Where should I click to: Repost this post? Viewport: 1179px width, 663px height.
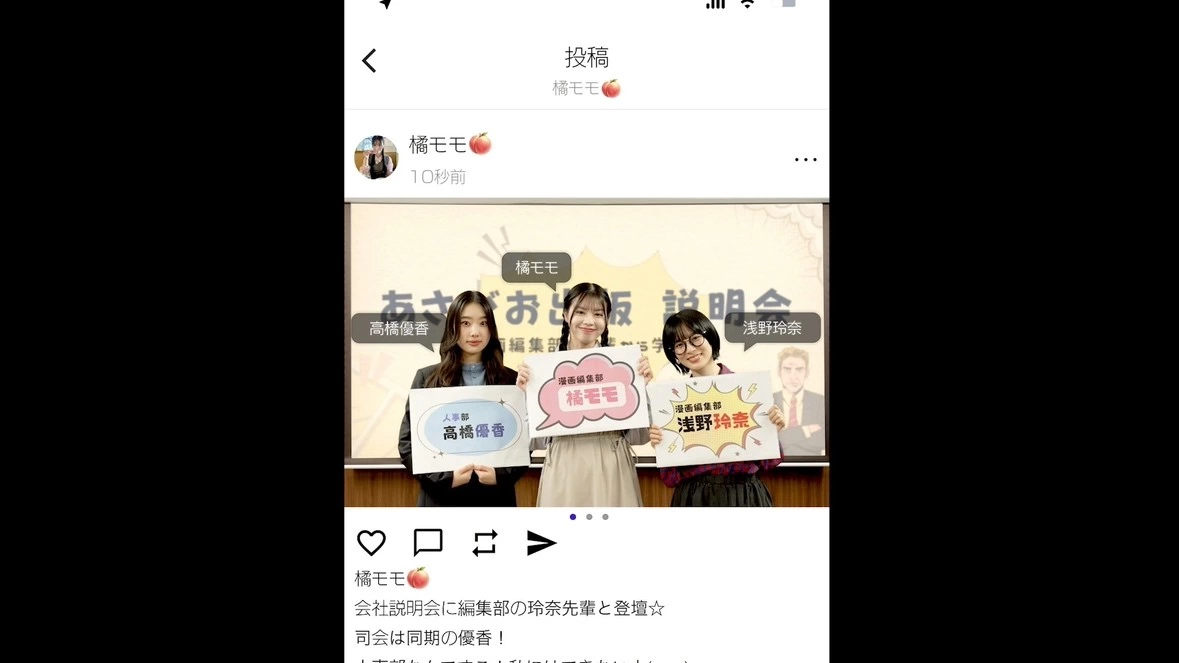coord(485,543)
